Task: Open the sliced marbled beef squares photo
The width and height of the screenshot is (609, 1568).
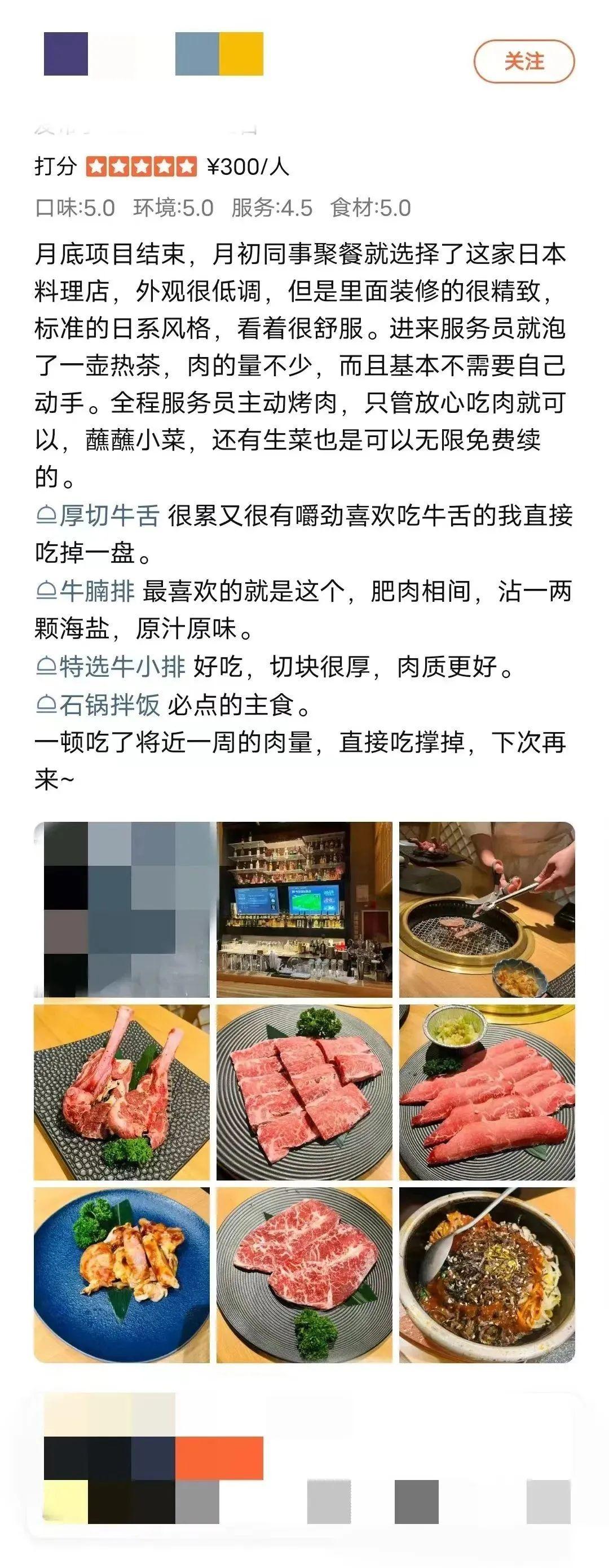Action: (304, 1092)
